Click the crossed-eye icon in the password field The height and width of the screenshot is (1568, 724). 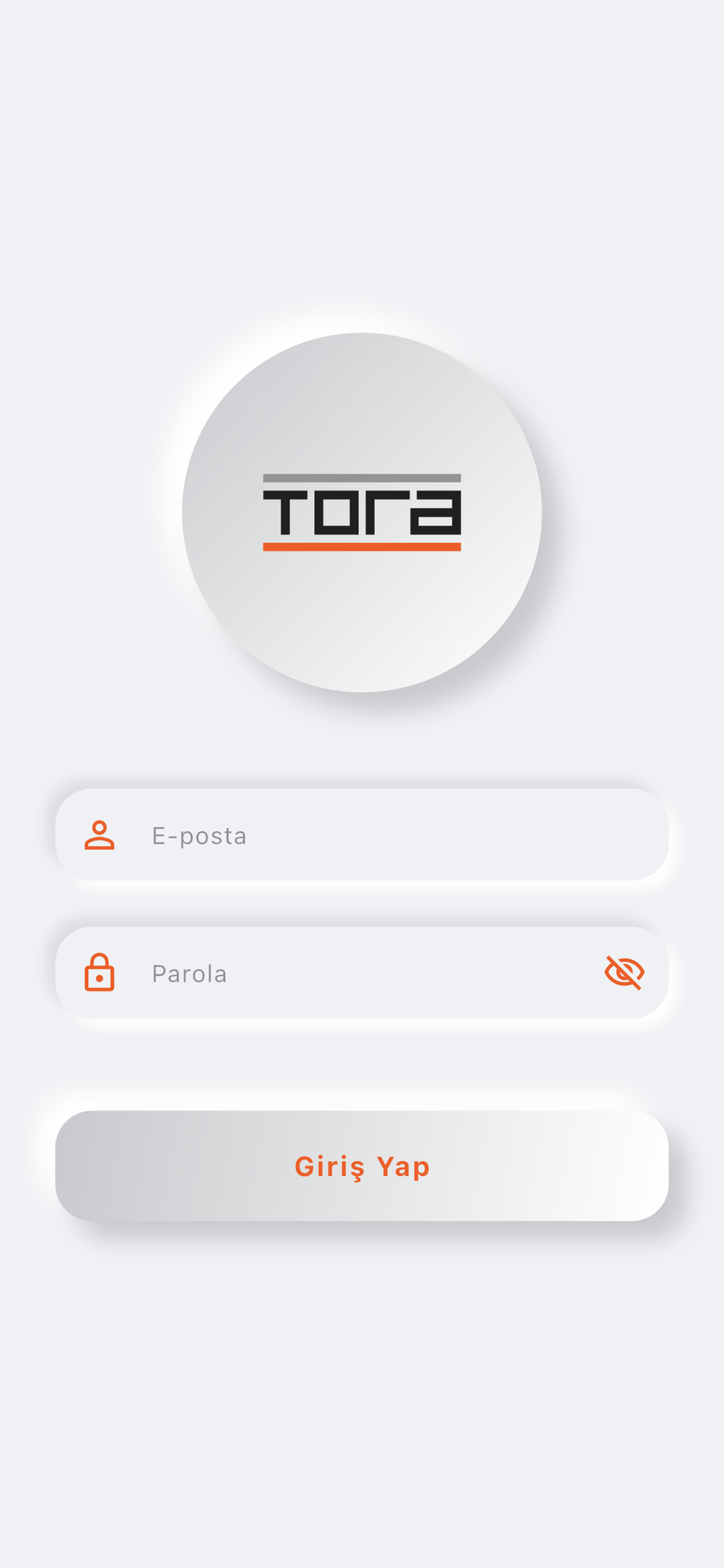pos(623,973)
